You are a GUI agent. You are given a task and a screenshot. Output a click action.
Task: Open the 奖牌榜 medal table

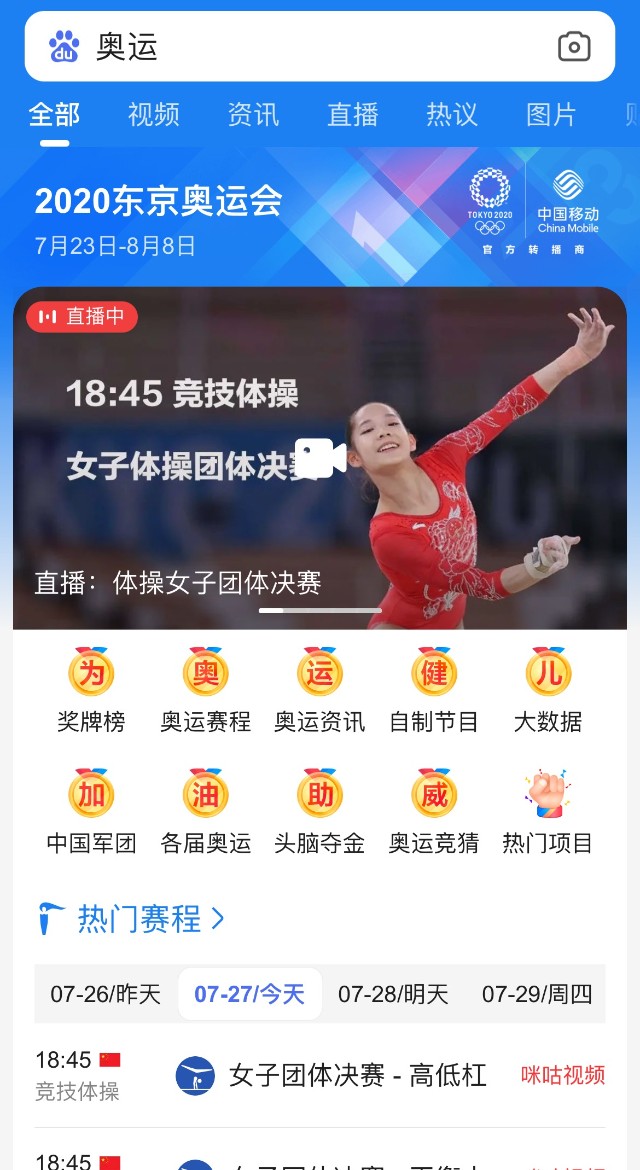click(x=91, y=692)
